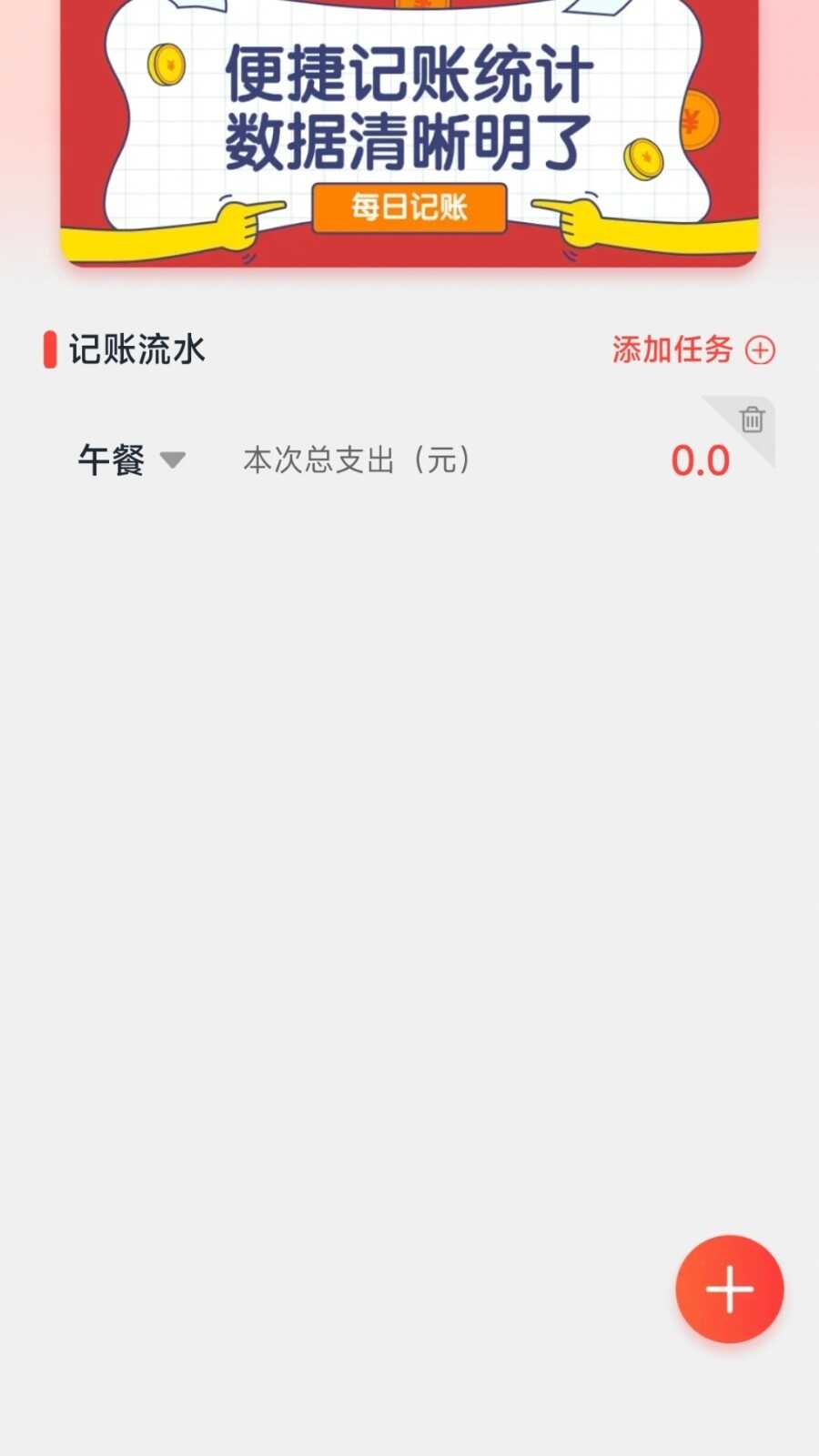Tap the red plus floating button
Screen dimensions: 819x1456
[729, 1289]
